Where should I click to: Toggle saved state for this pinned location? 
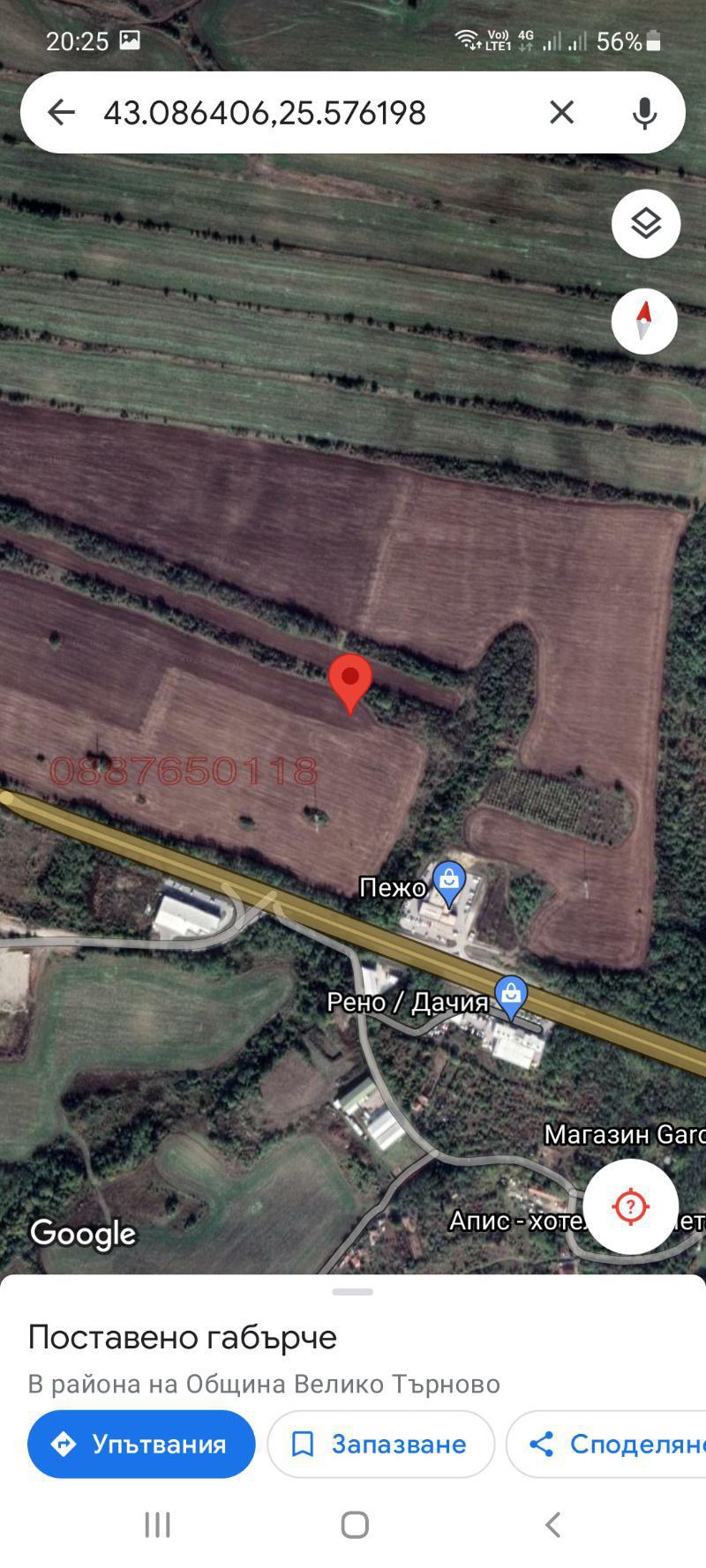coord(379,1444)
